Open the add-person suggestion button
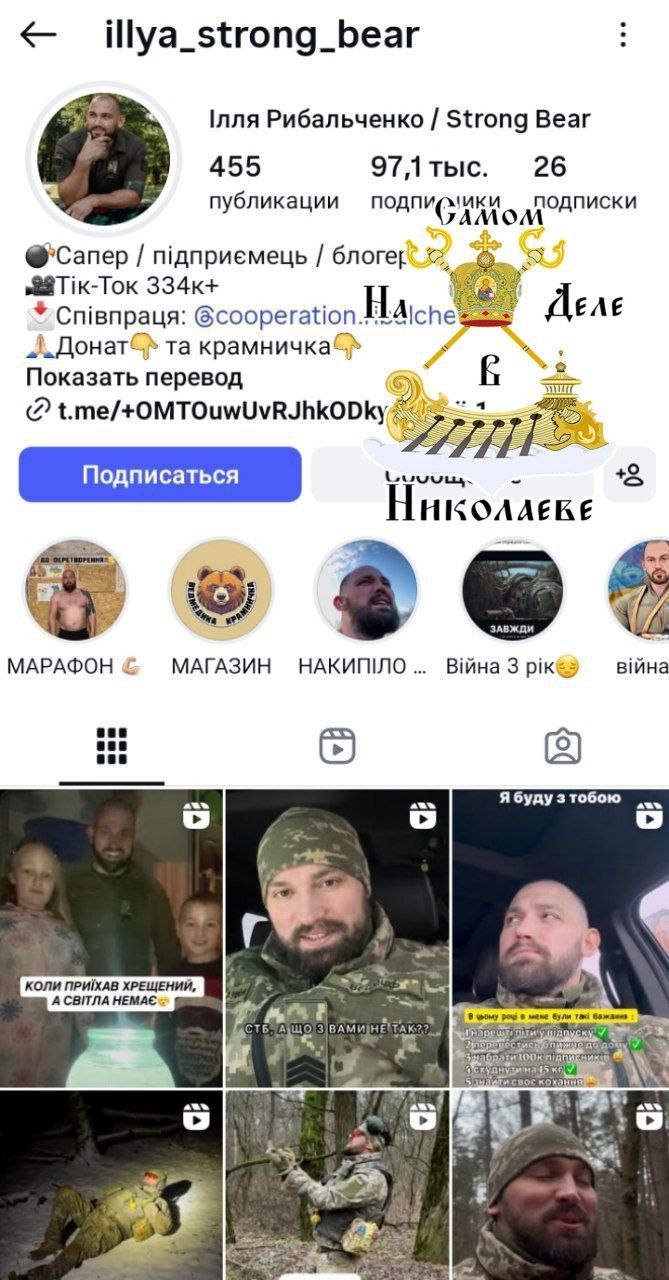The height and width of the screenshot is (1280, 669). pyautogui.click(x=630, y=474)
